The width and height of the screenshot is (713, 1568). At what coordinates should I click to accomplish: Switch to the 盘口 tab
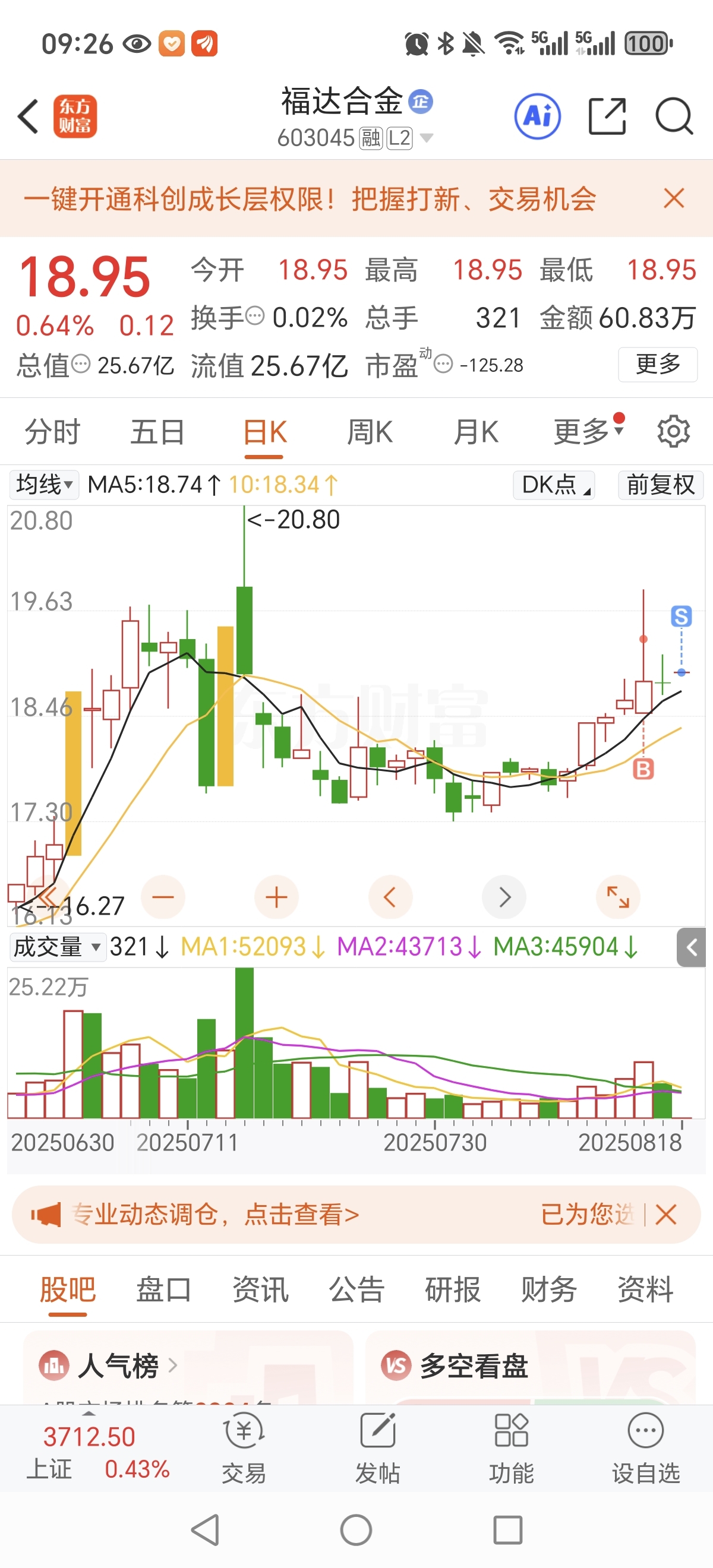coord(164,1289)
